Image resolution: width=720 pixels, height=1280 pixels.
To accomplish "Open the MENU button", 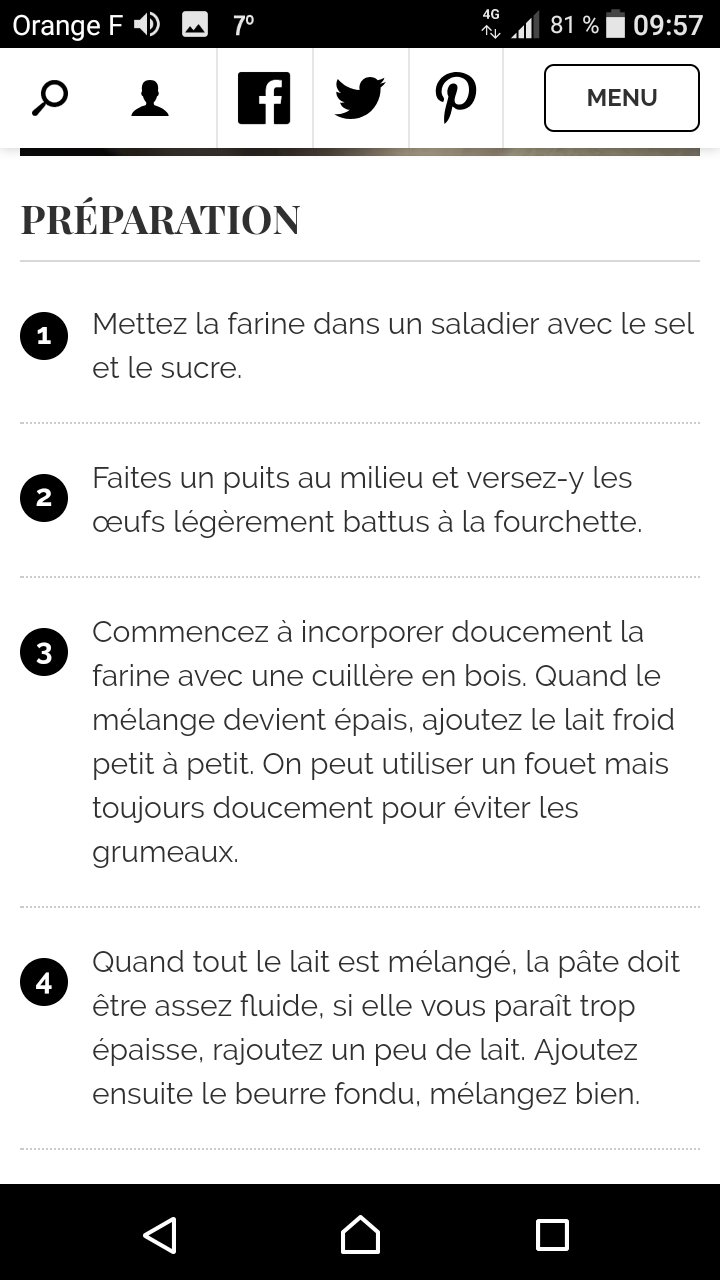I will 621,98.
